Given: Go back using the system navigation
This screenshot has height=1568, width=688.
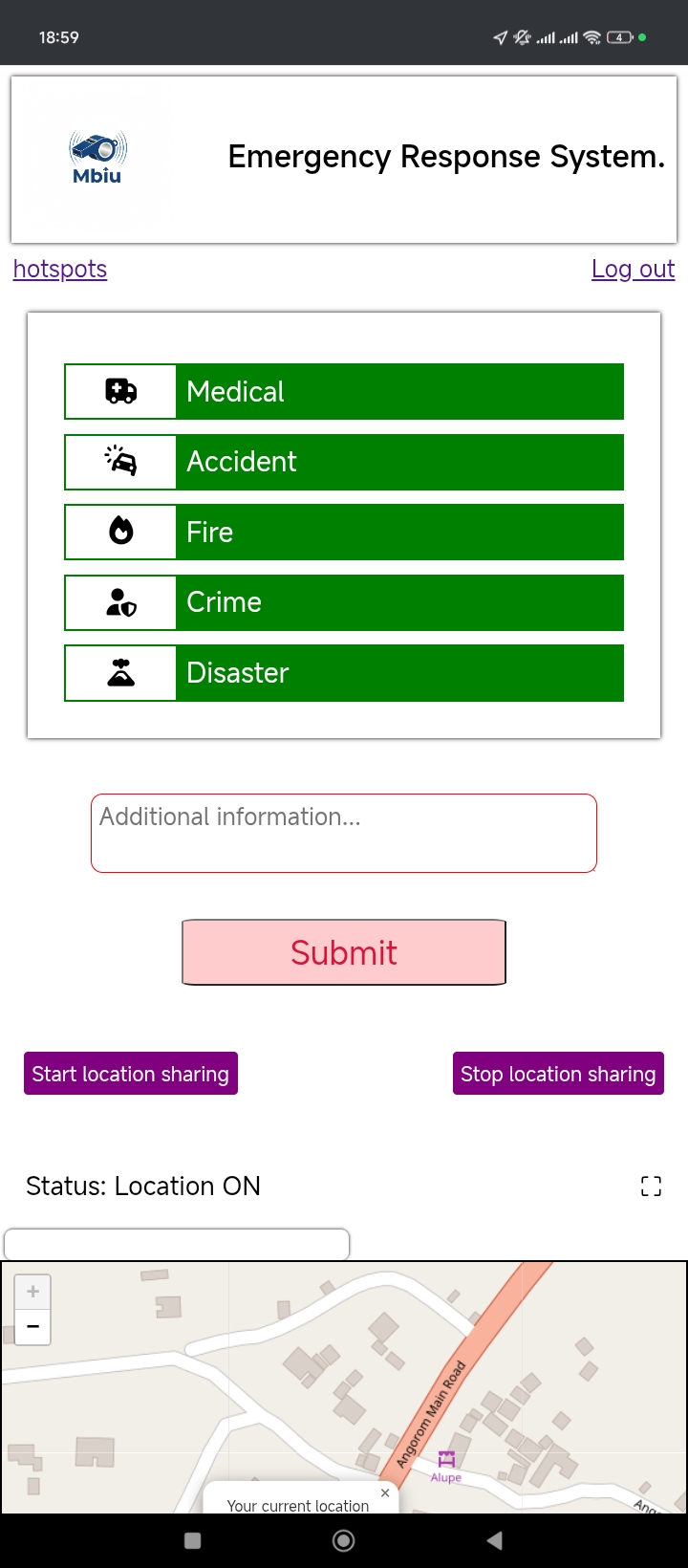Looking at the screenshot, I should 494,1540.
